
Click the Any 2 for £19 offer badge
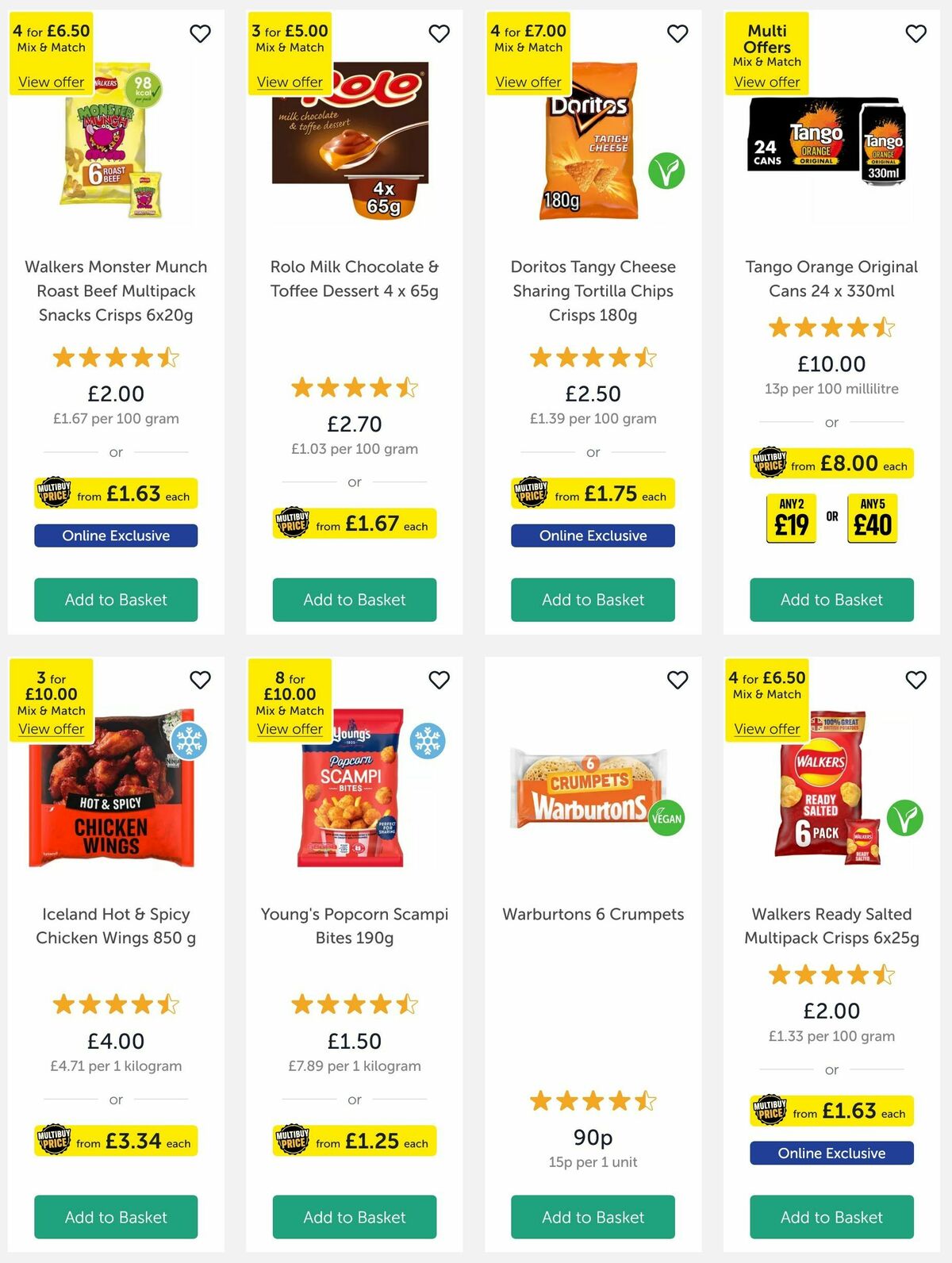[792, 516]
